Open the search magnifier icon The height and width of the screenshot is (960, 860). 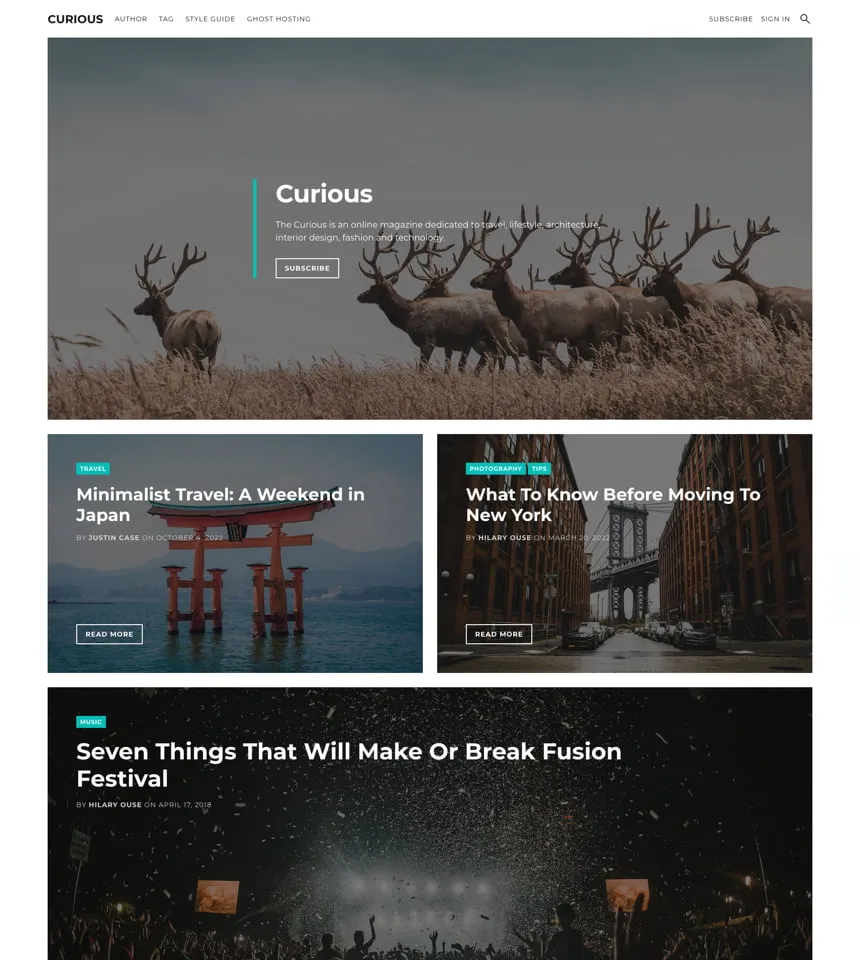(805, 19)
